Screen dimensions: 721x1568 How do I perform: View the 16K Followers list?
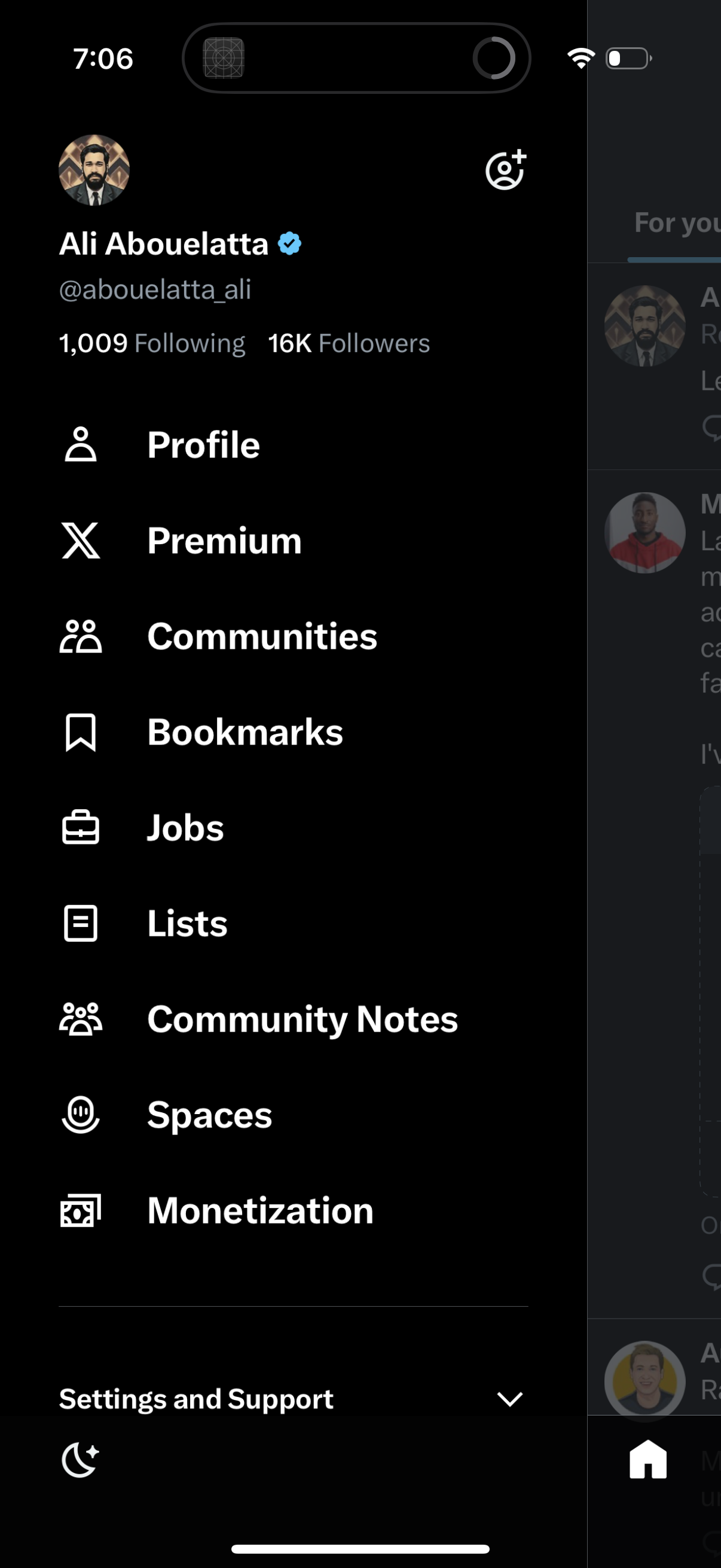348,343
